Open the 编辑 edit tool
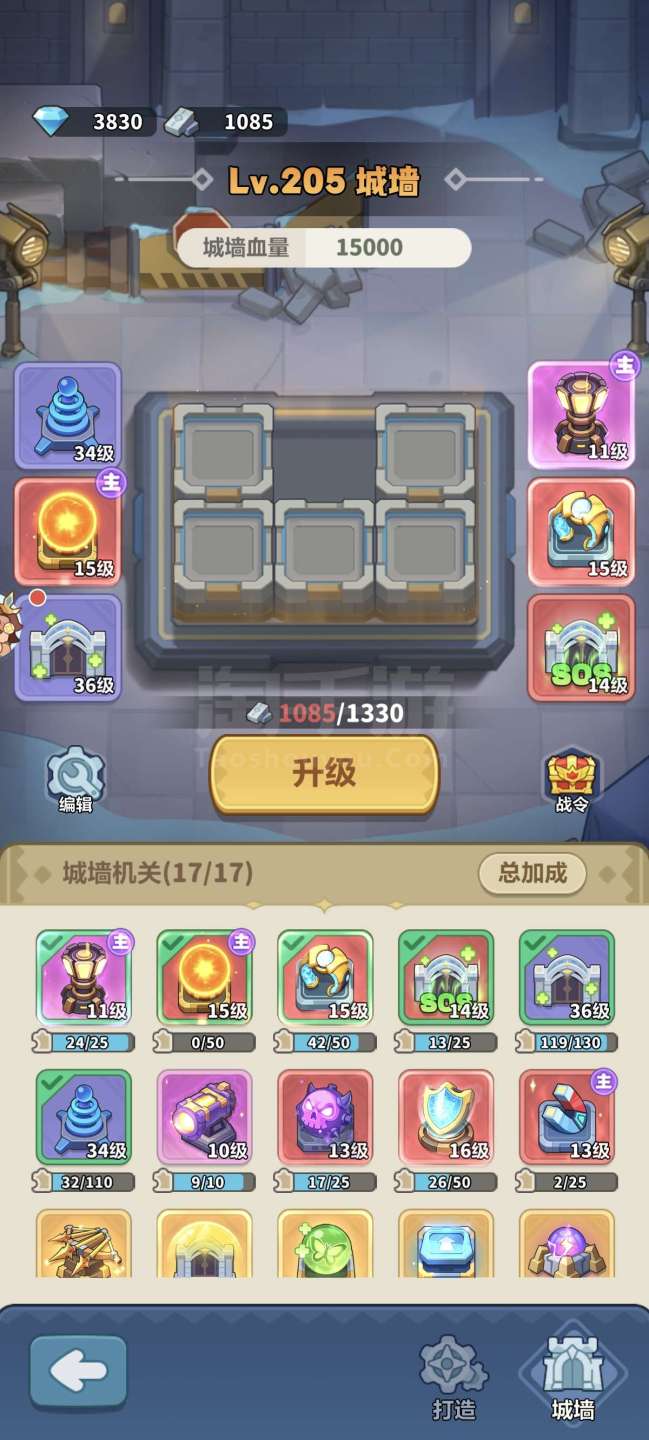649x1440 pixels. click(75, 777)
